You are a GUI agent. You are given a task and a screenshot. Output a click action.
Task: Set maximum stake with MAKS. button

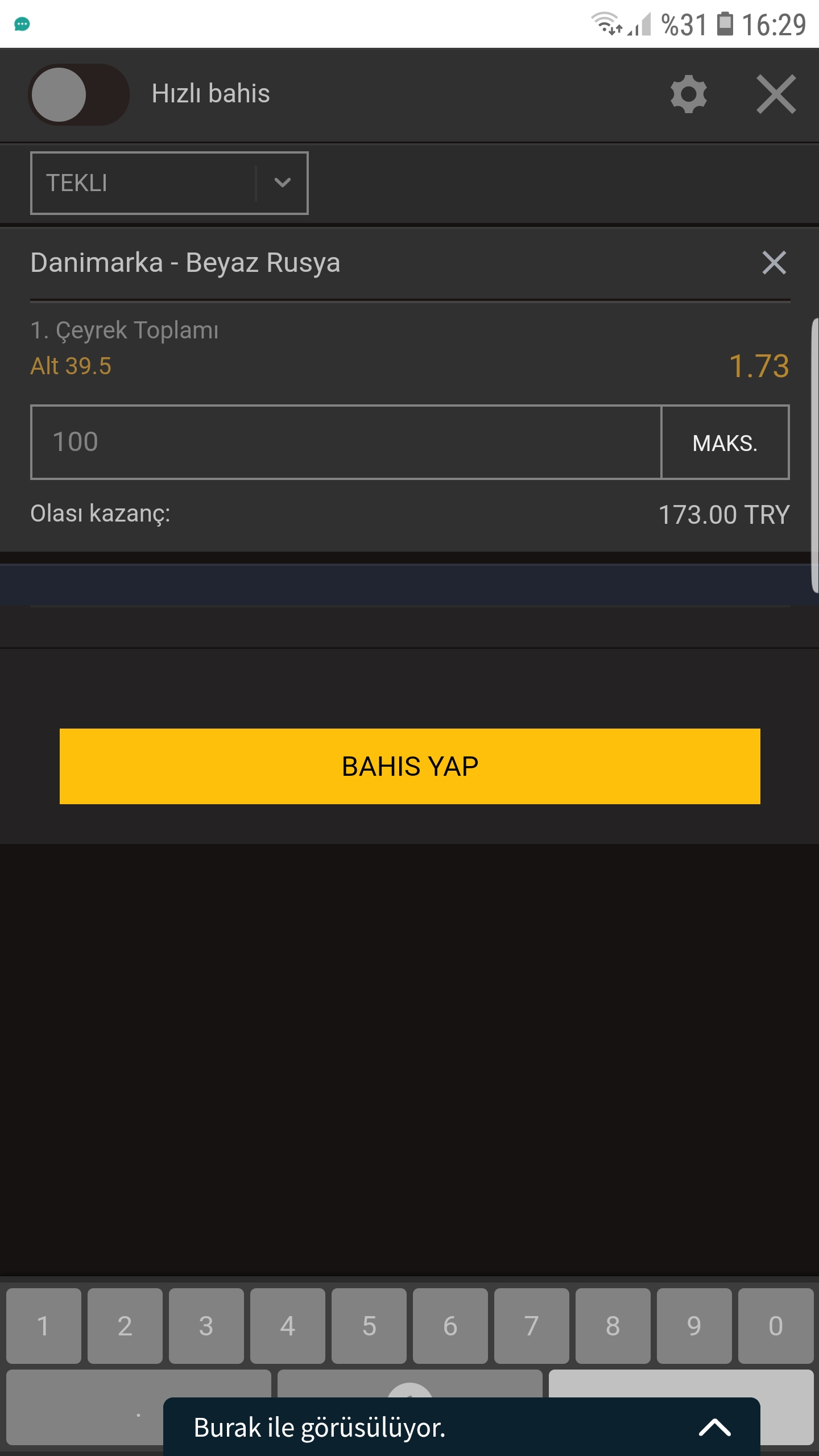(725, 442)
